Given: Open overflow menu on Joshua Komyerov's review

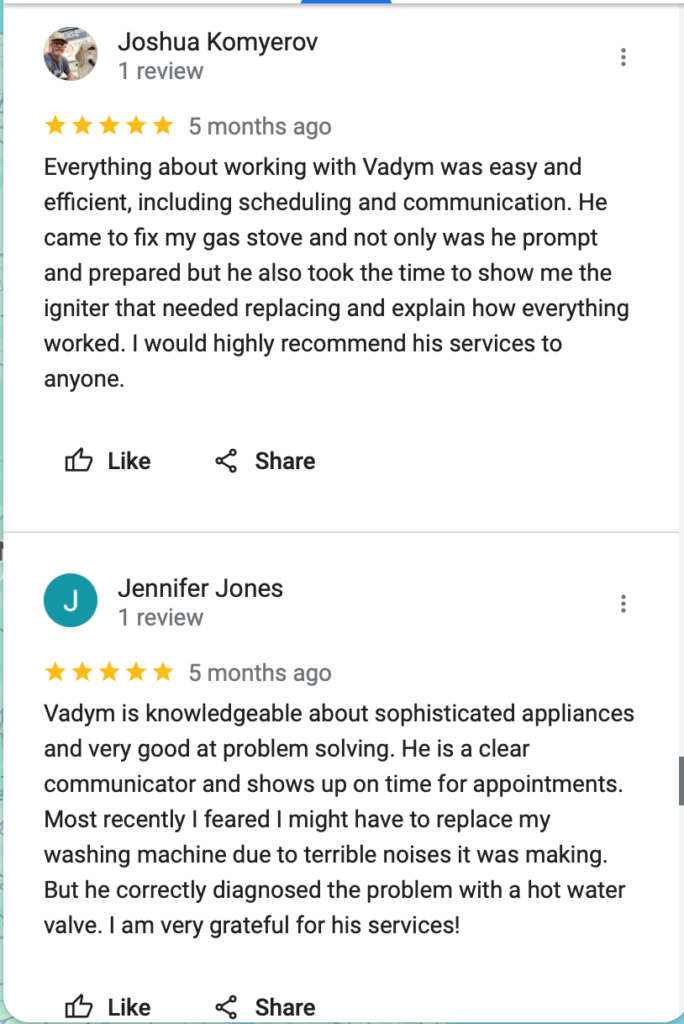Looking at the screenshot, I should point(623,57).
